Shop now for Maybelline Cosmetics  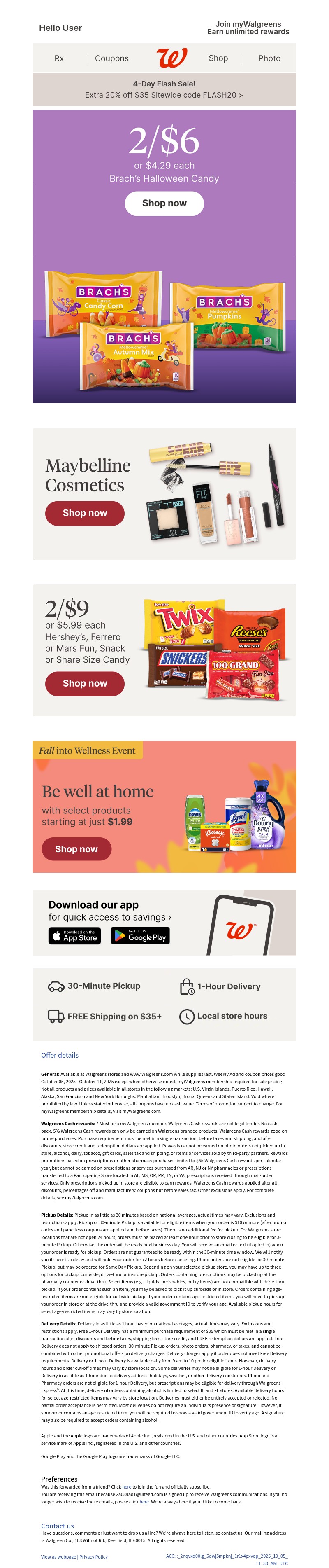click(85, 513)
